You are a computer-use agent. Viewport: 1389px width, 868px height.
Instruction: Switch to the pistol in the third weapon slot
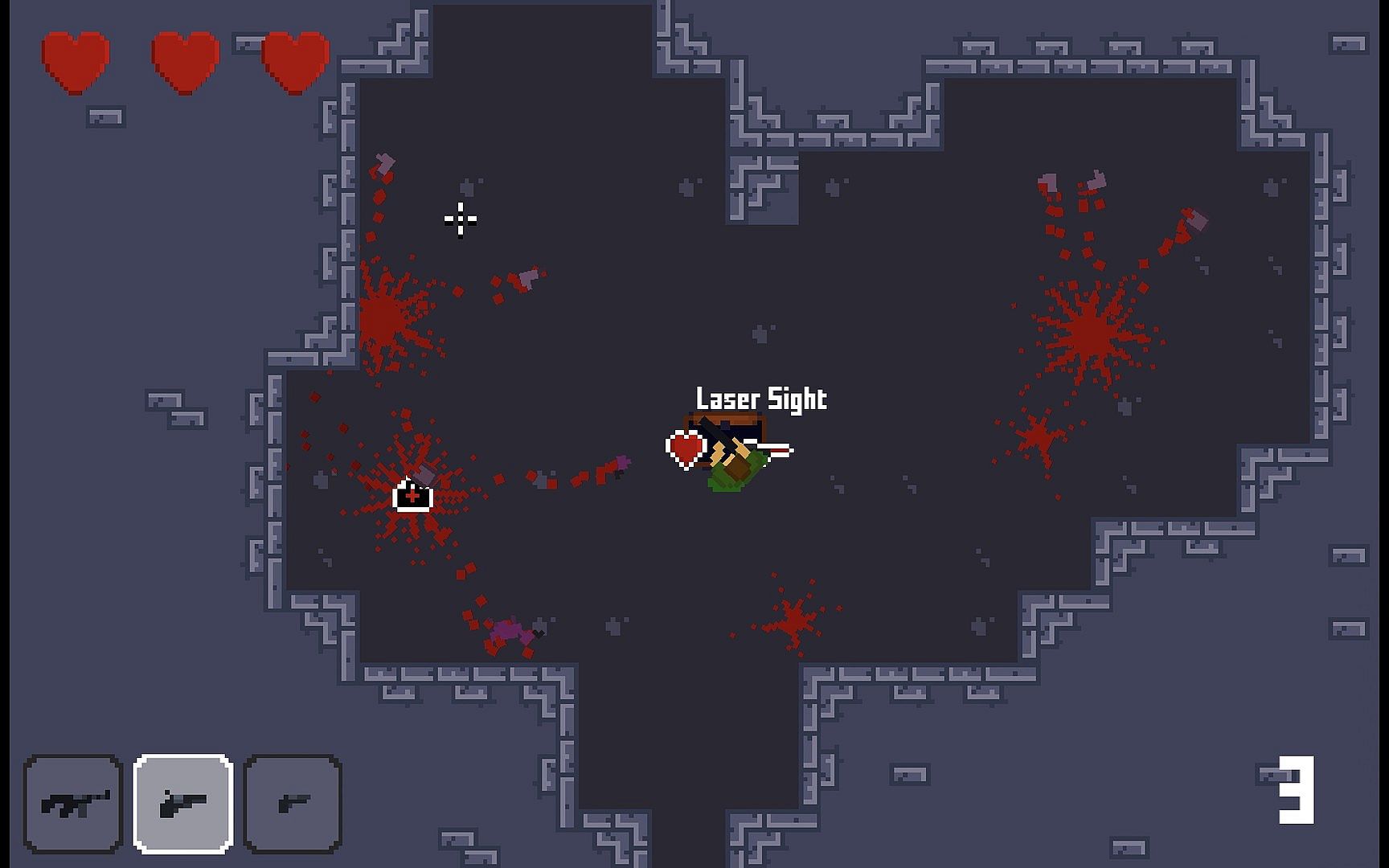[293, 803]
